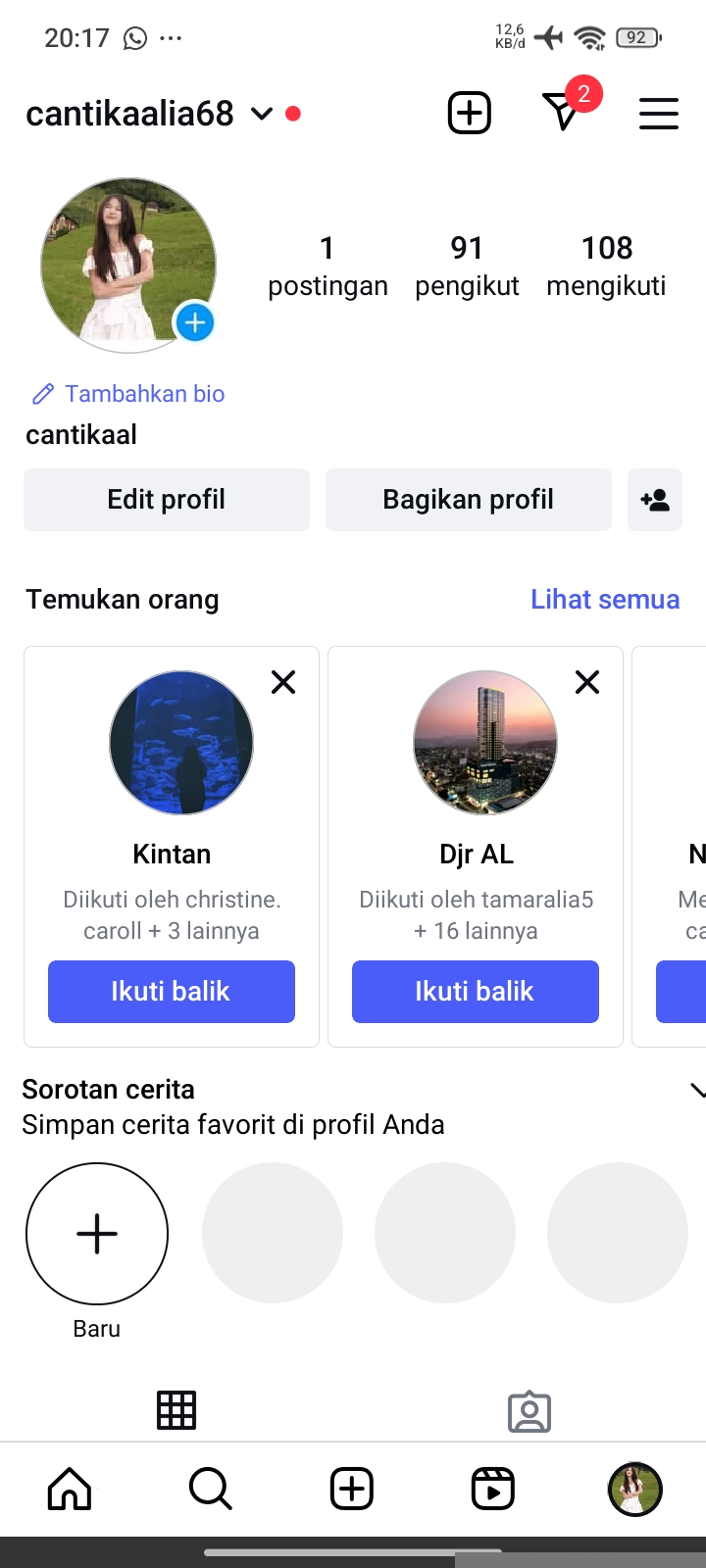Follow back Djr AL

476,992
